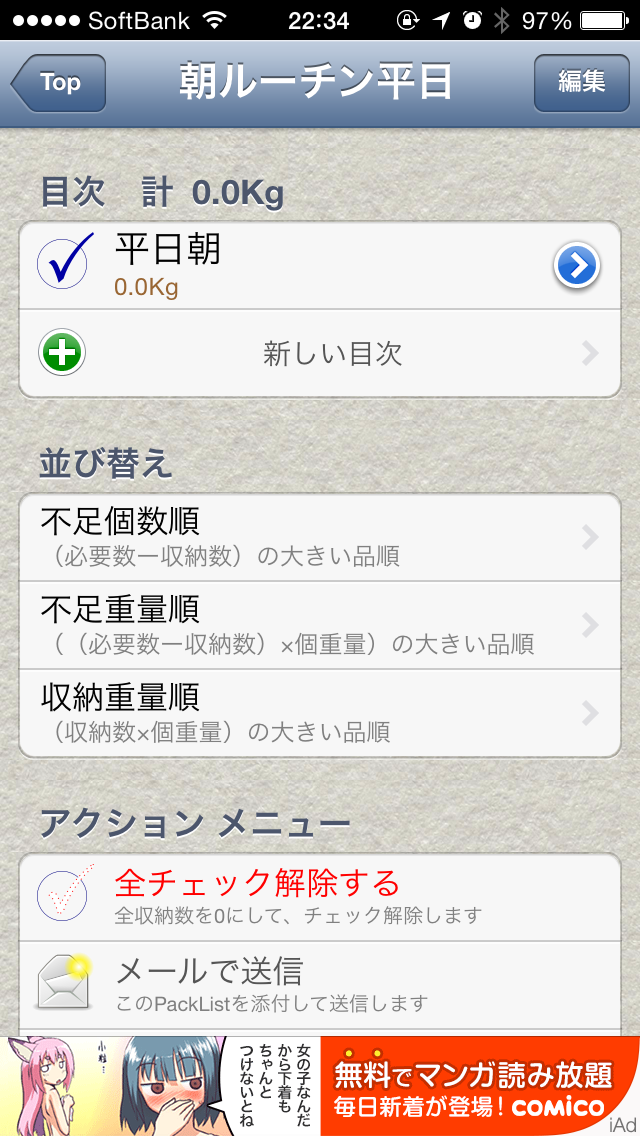Go back to Top

click(x=59, y=83)
